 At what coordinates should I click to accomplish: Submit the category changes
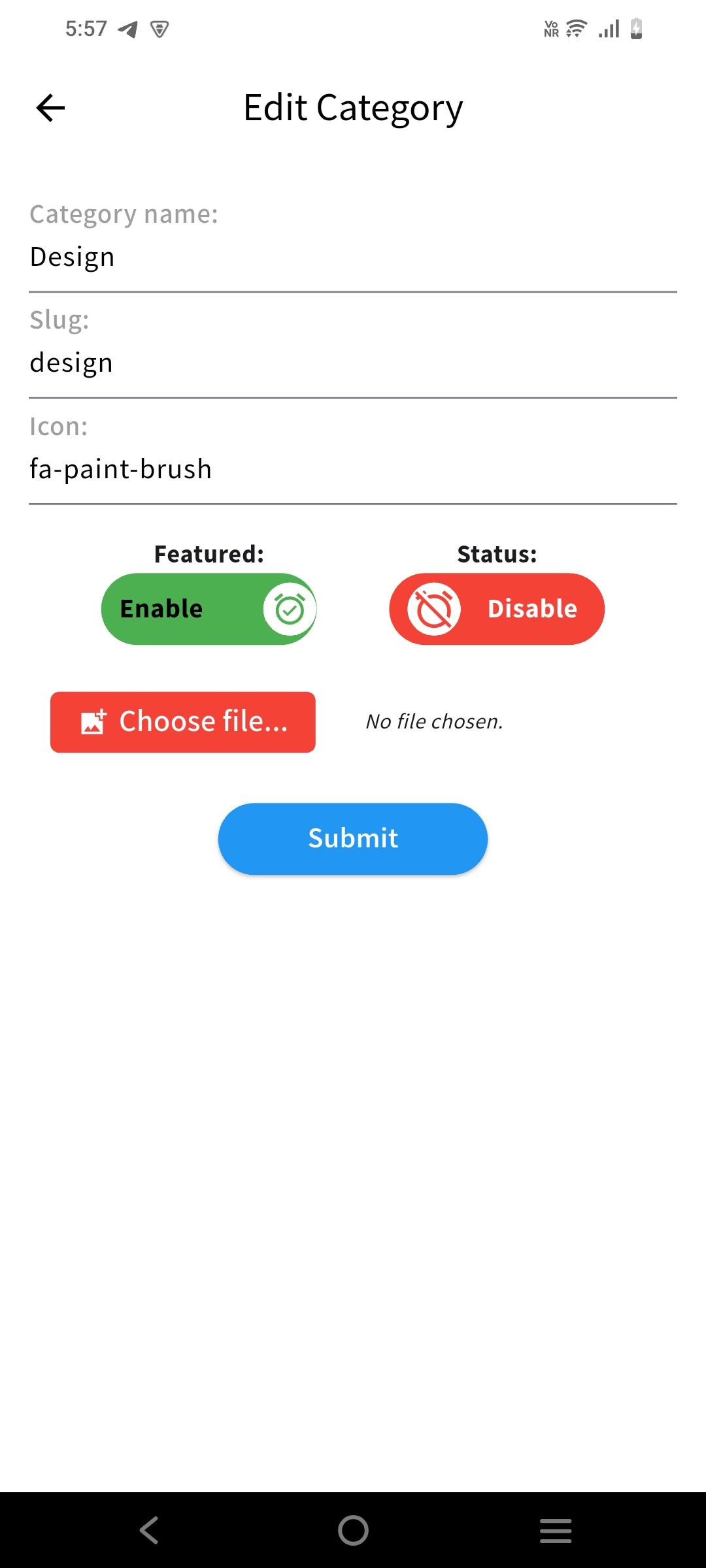pyautogui.click(x=353, y=838)
